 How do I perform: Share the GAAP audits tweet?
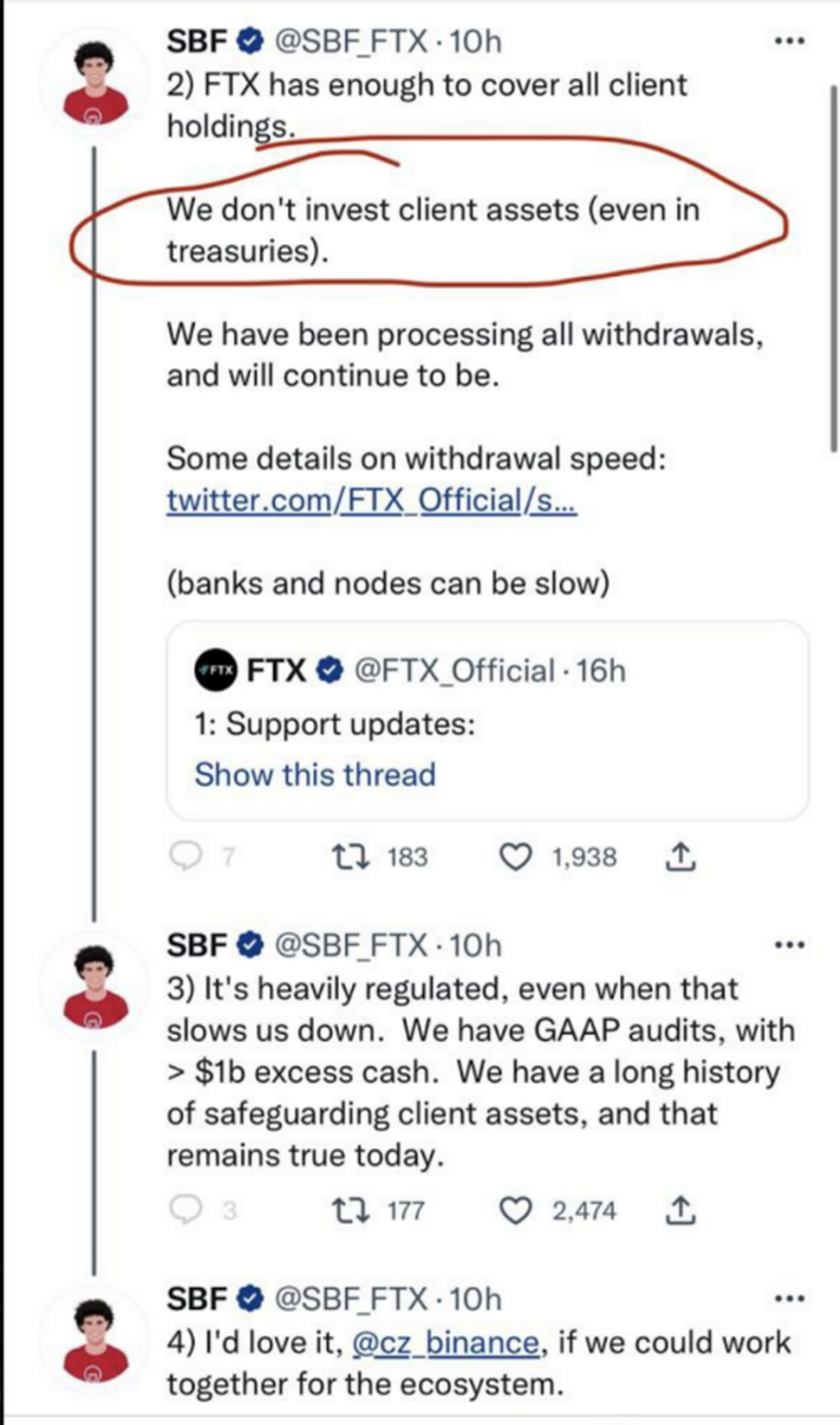pos(681,1212)
